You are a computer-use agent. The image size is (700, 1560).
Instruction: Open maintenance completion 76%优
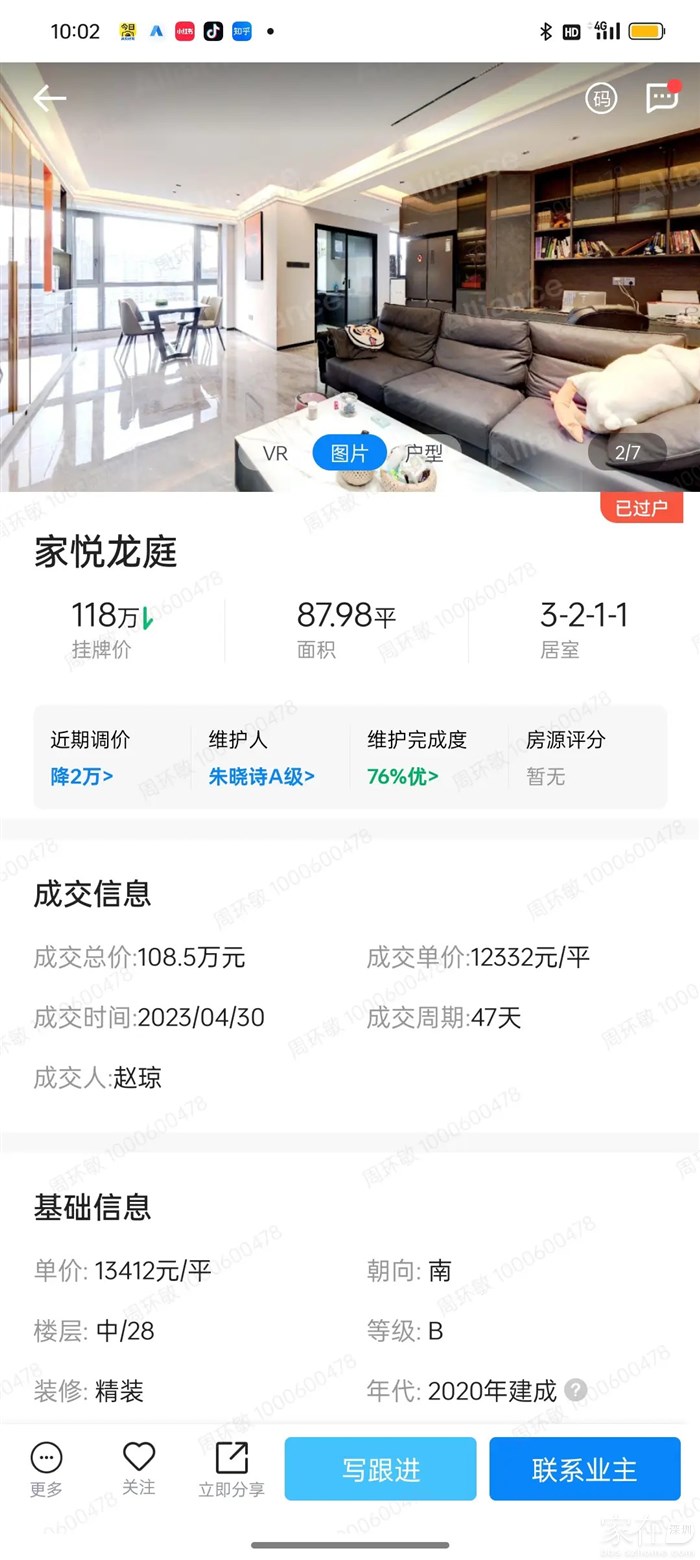tap(403, 776)
